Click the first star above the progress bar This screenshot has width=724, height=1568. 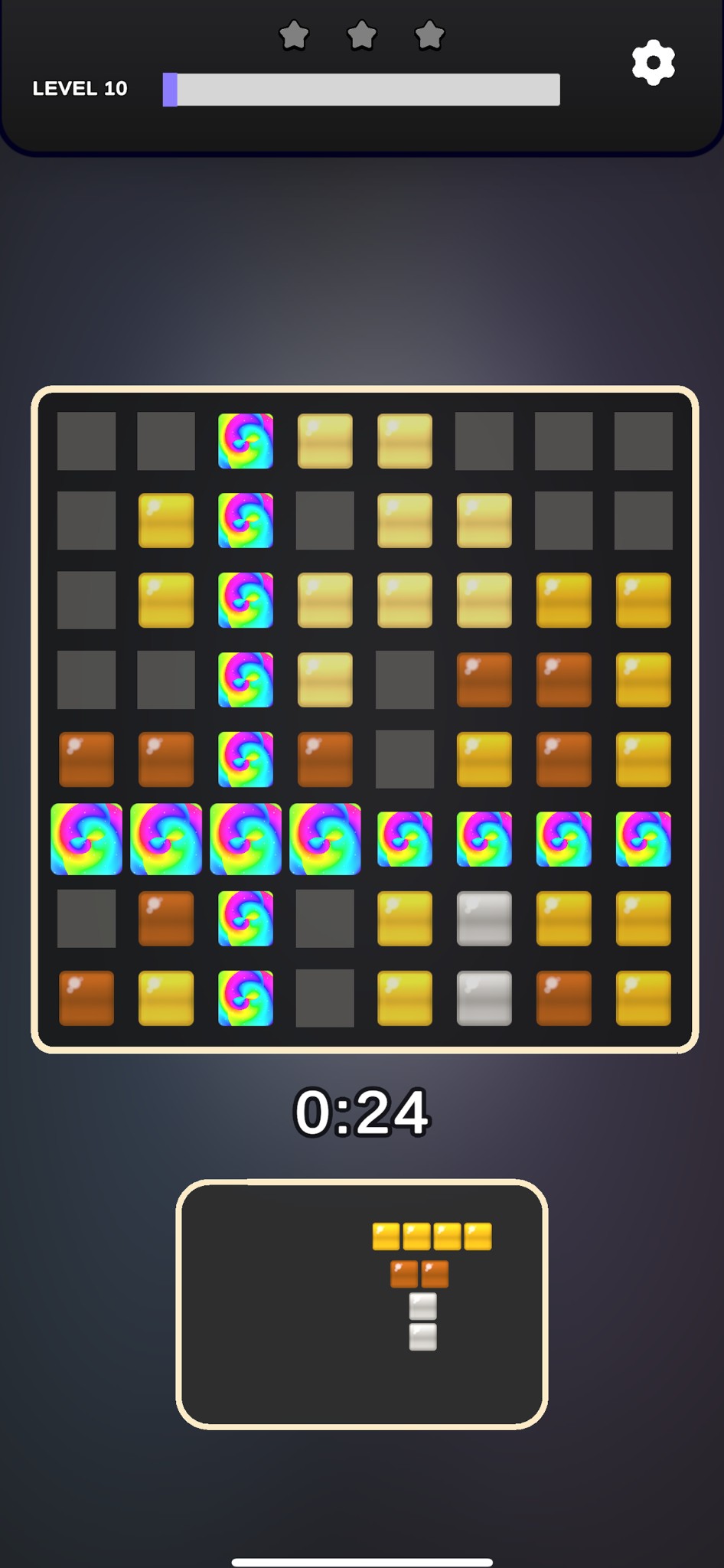coord(295,34)
